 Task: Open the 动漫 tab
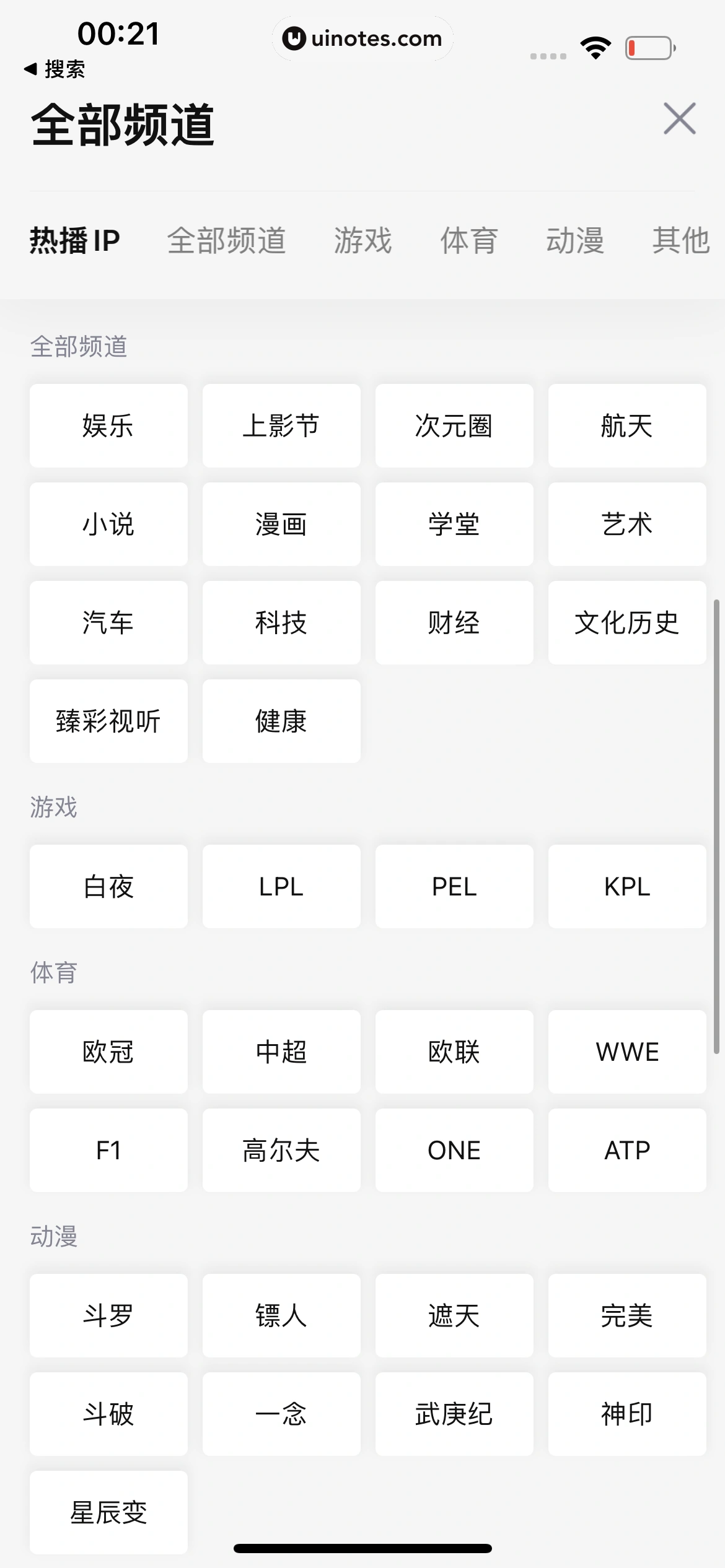(x=576, y=241)
